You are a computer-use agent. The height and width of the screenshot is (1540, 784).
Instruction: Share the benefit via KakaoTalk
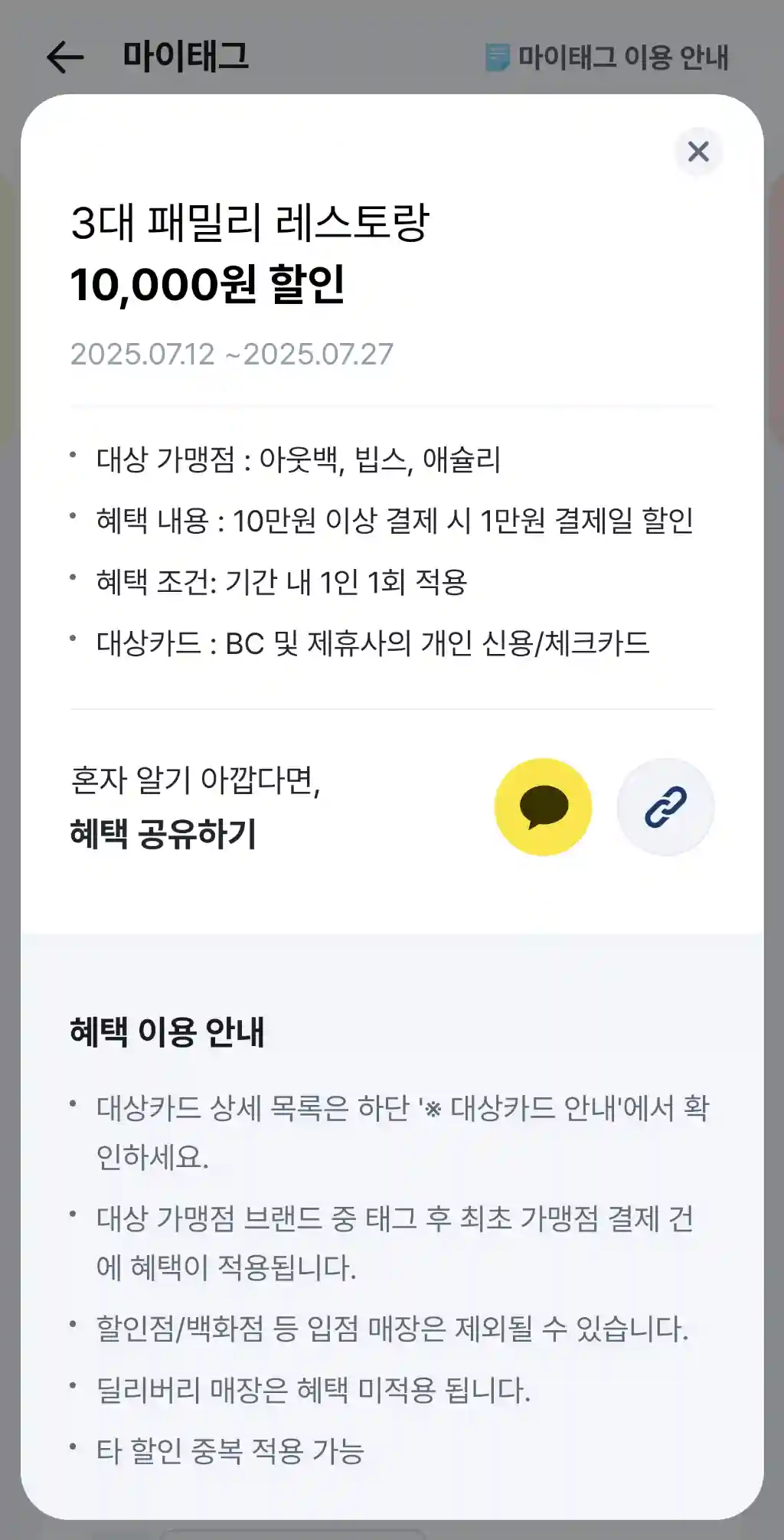point(543,807)
